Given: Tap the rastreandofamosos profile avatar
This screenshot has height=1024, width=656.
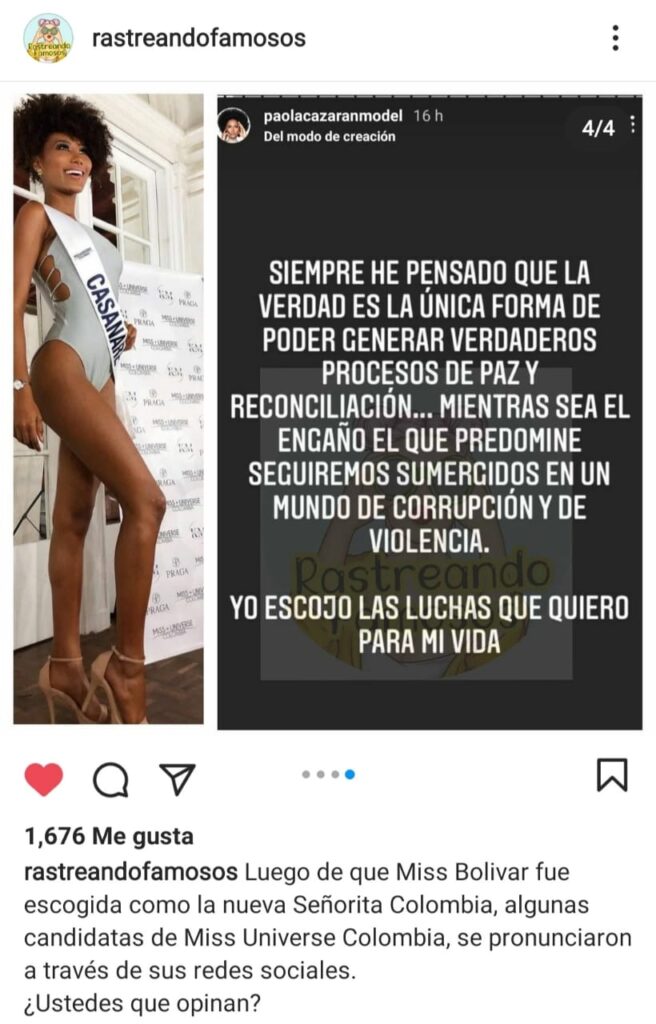Looking at the screenshot, I should tap(48, 39).
